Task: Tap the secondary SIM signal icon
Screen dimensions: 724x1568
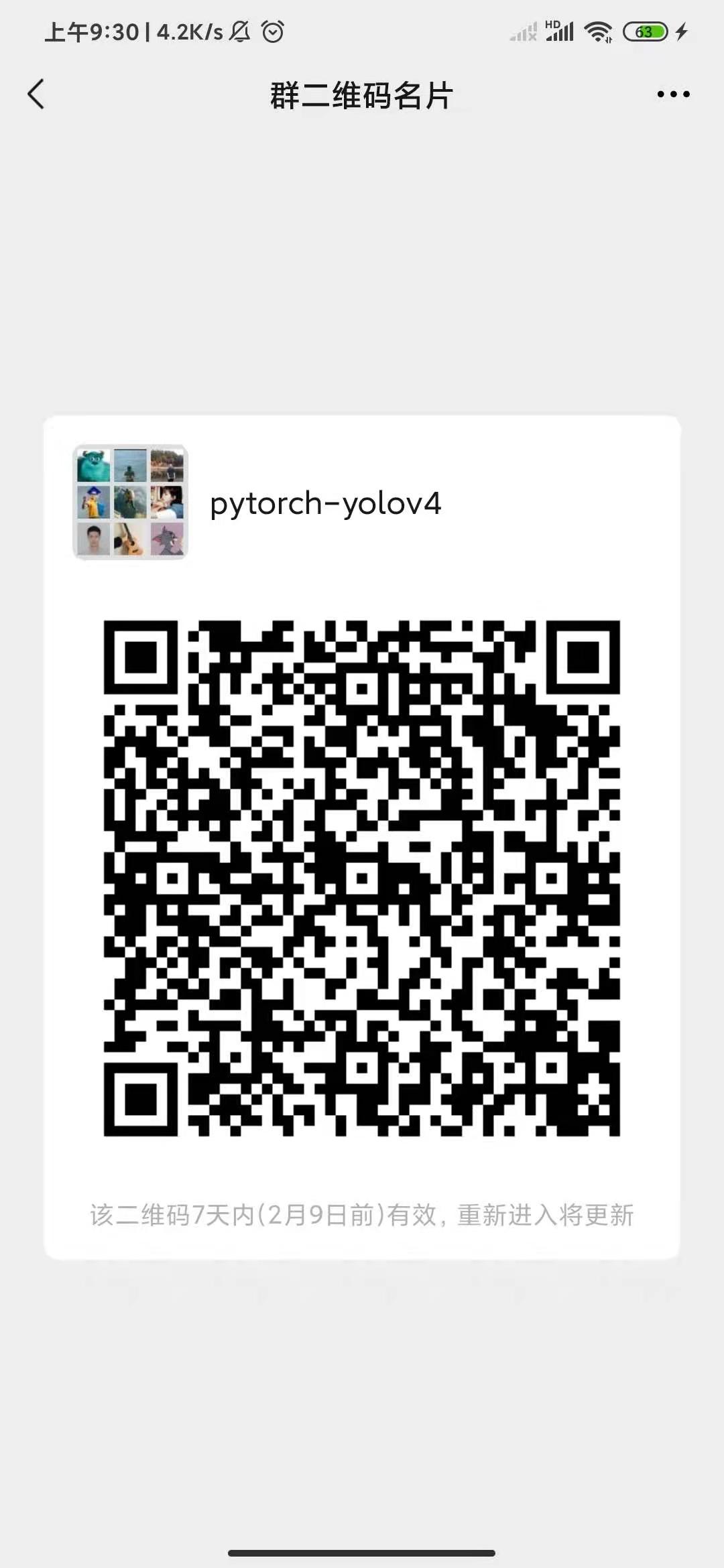Action: point(523,31)
